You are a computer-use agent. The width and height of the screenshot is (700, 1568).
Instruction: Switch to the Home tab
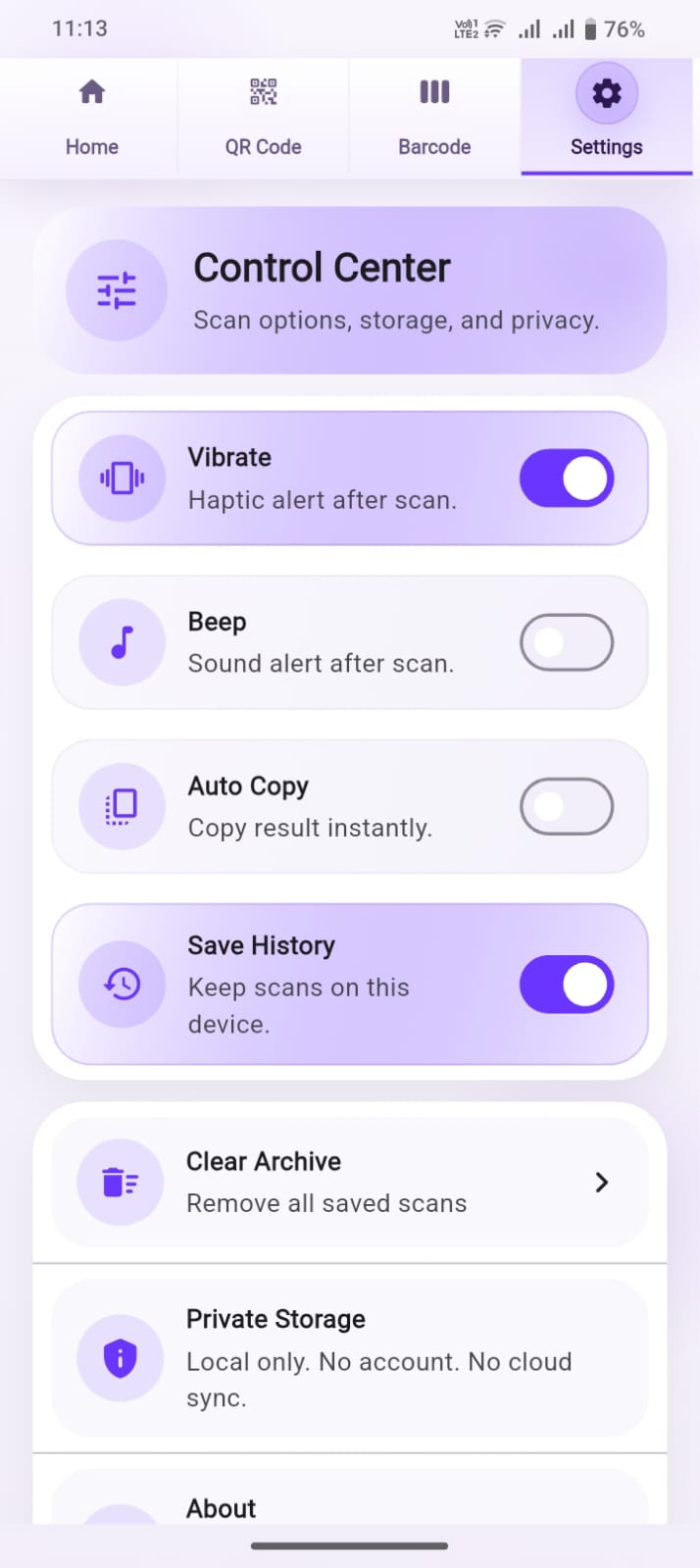pyautogui.click(x=91, y=118)
